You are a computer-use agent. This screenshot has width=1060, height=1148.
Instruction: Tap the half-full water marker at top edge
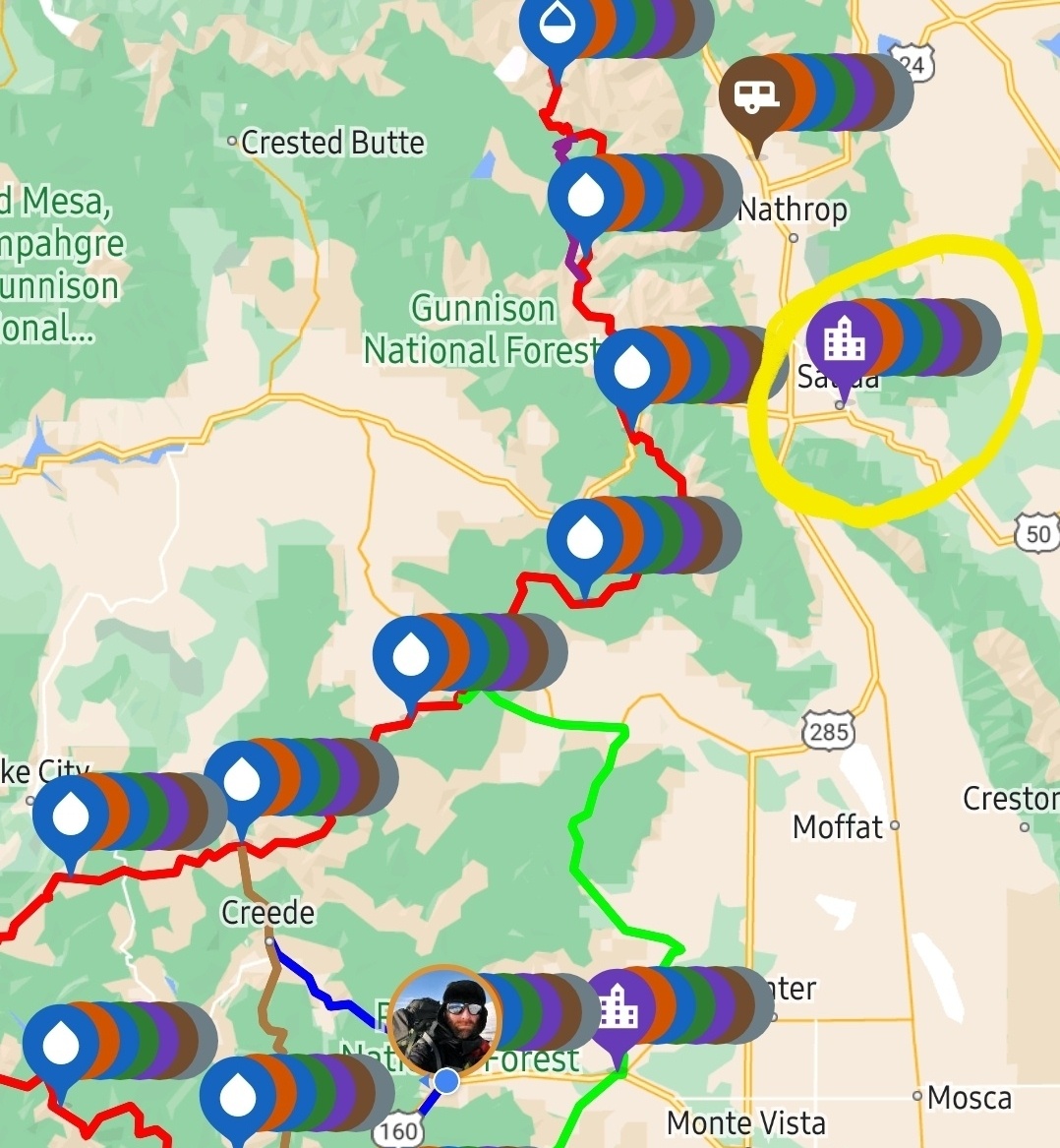click(557, 26)
